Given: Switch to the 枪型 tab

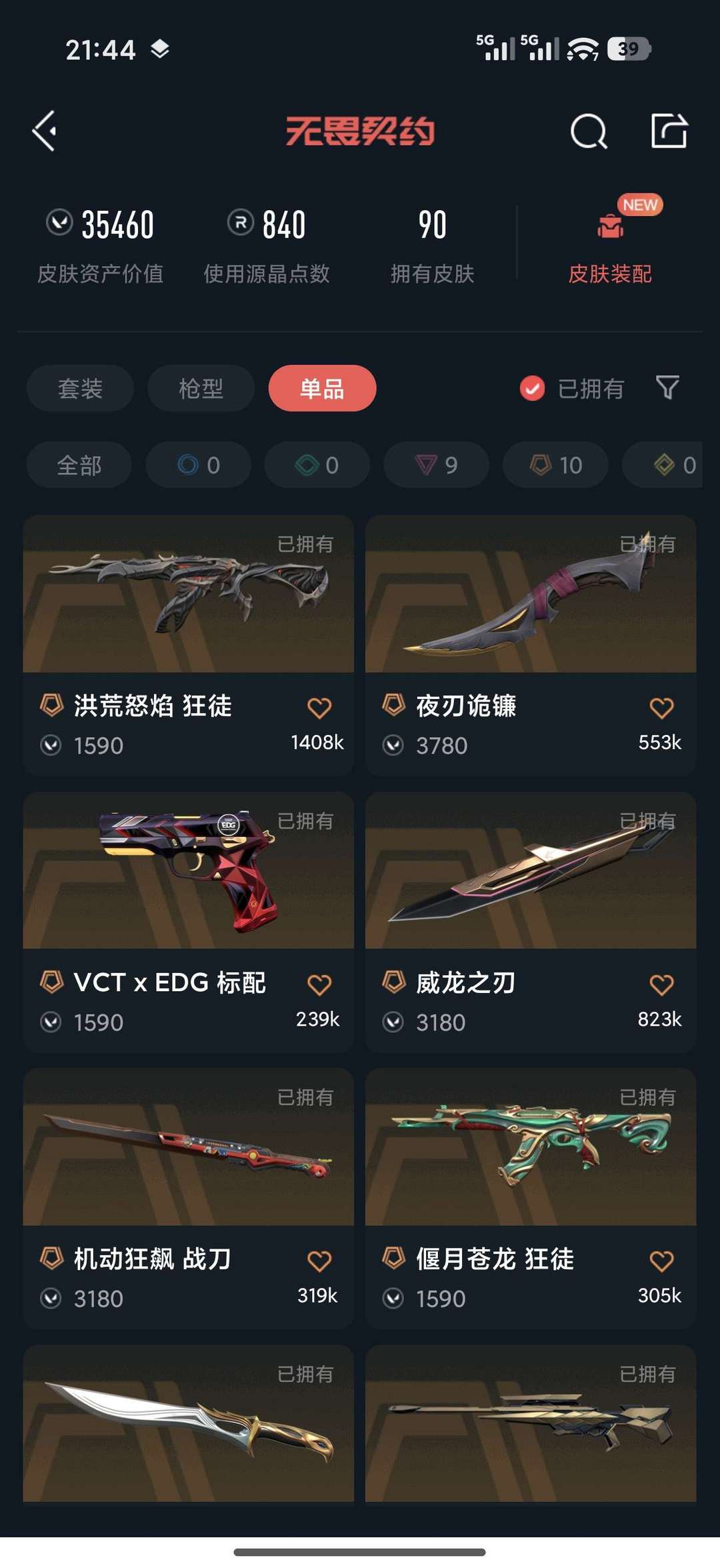Looking at the screenshot, I should [201, 387].
